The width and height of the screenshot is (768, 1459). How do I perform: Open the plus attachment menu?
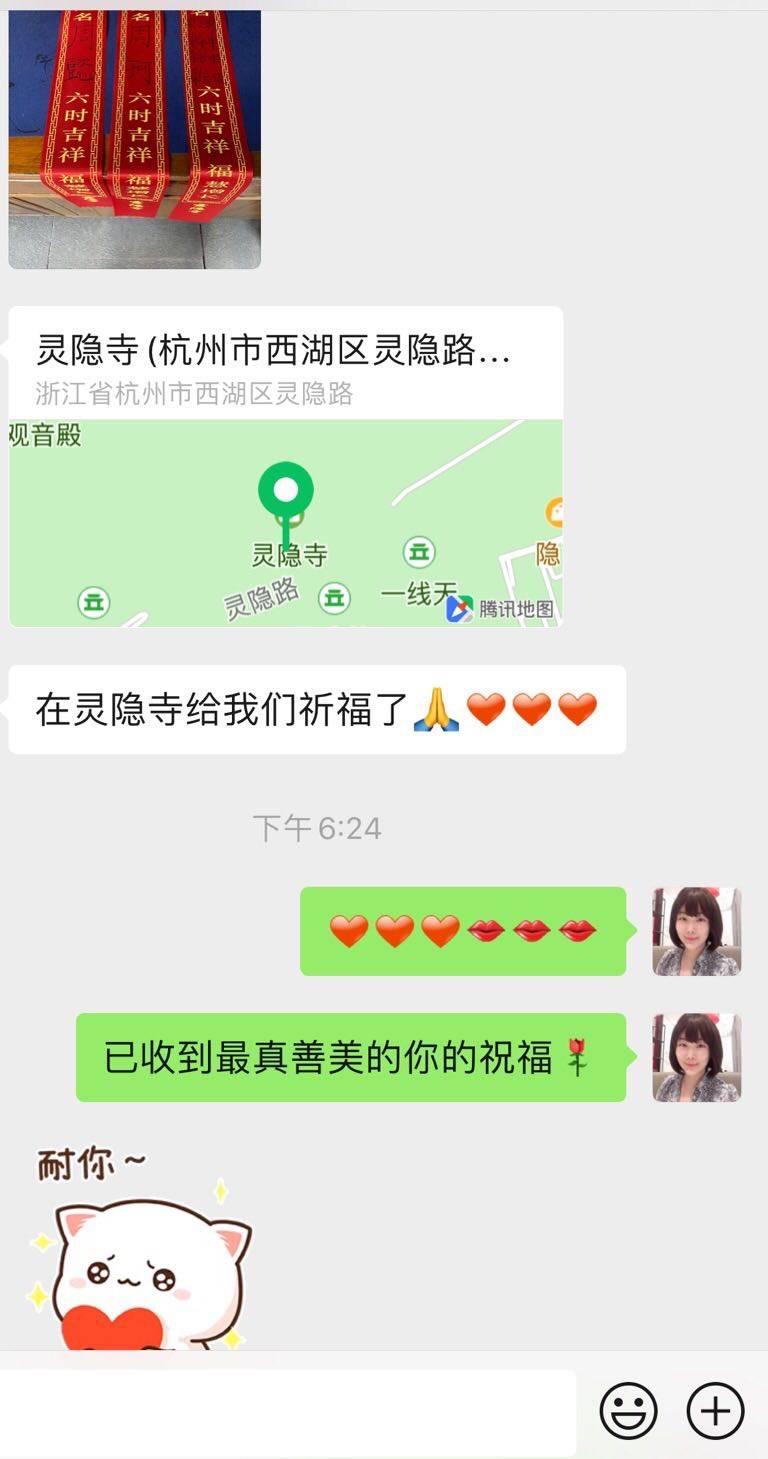click(715, 1411)
